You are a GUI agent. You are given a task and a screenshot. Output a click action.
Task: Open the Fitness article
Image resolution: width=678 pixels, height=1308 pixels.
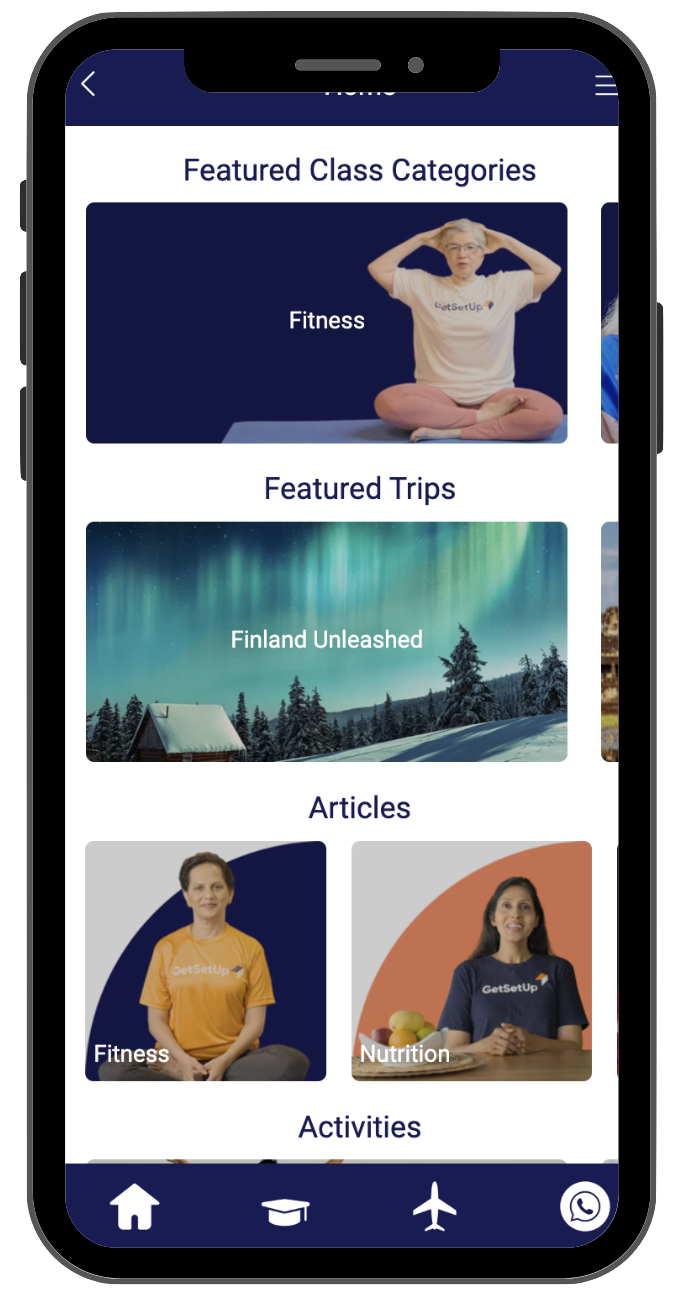(x=206, y=961)
